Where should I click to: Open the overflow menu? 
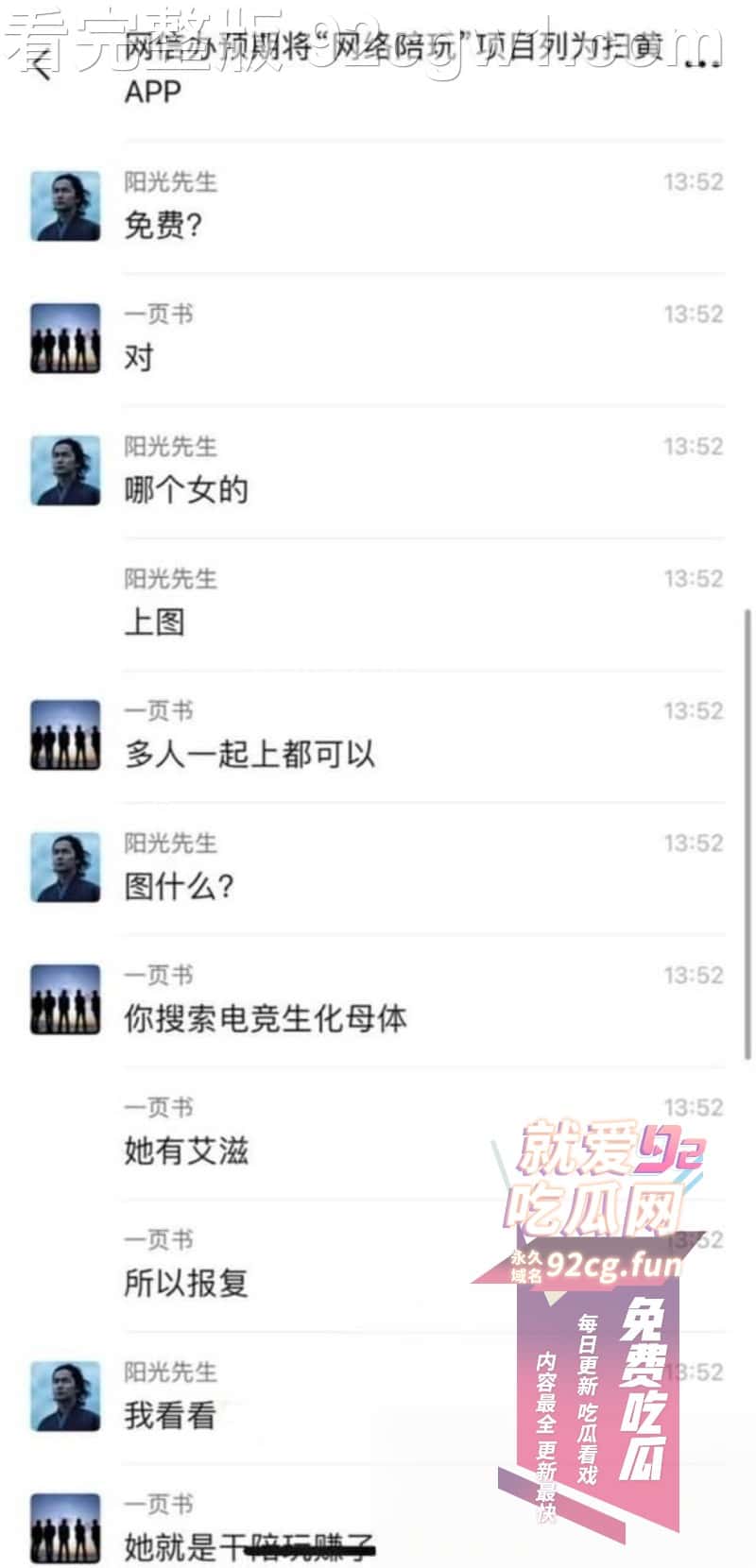pyautogui.click(x=703, y=61)
